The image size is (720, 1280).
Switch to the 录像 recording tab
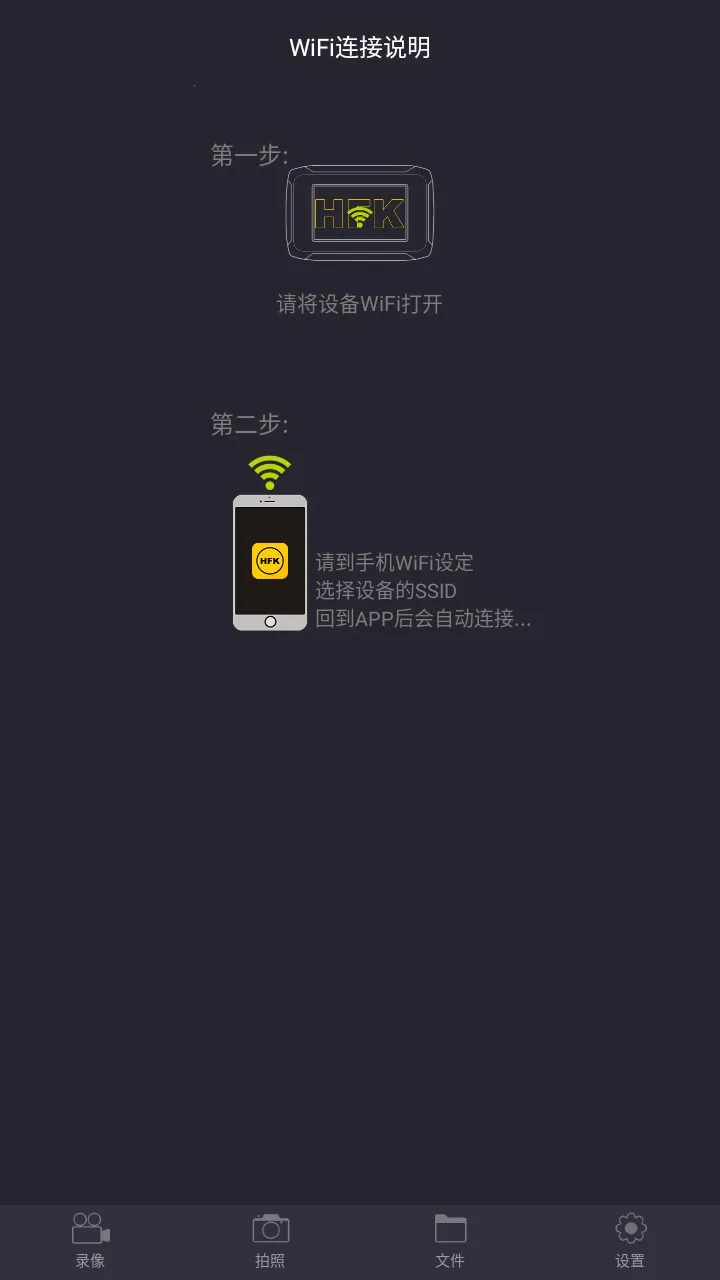pyautogui.click(x=90, y=1240)
